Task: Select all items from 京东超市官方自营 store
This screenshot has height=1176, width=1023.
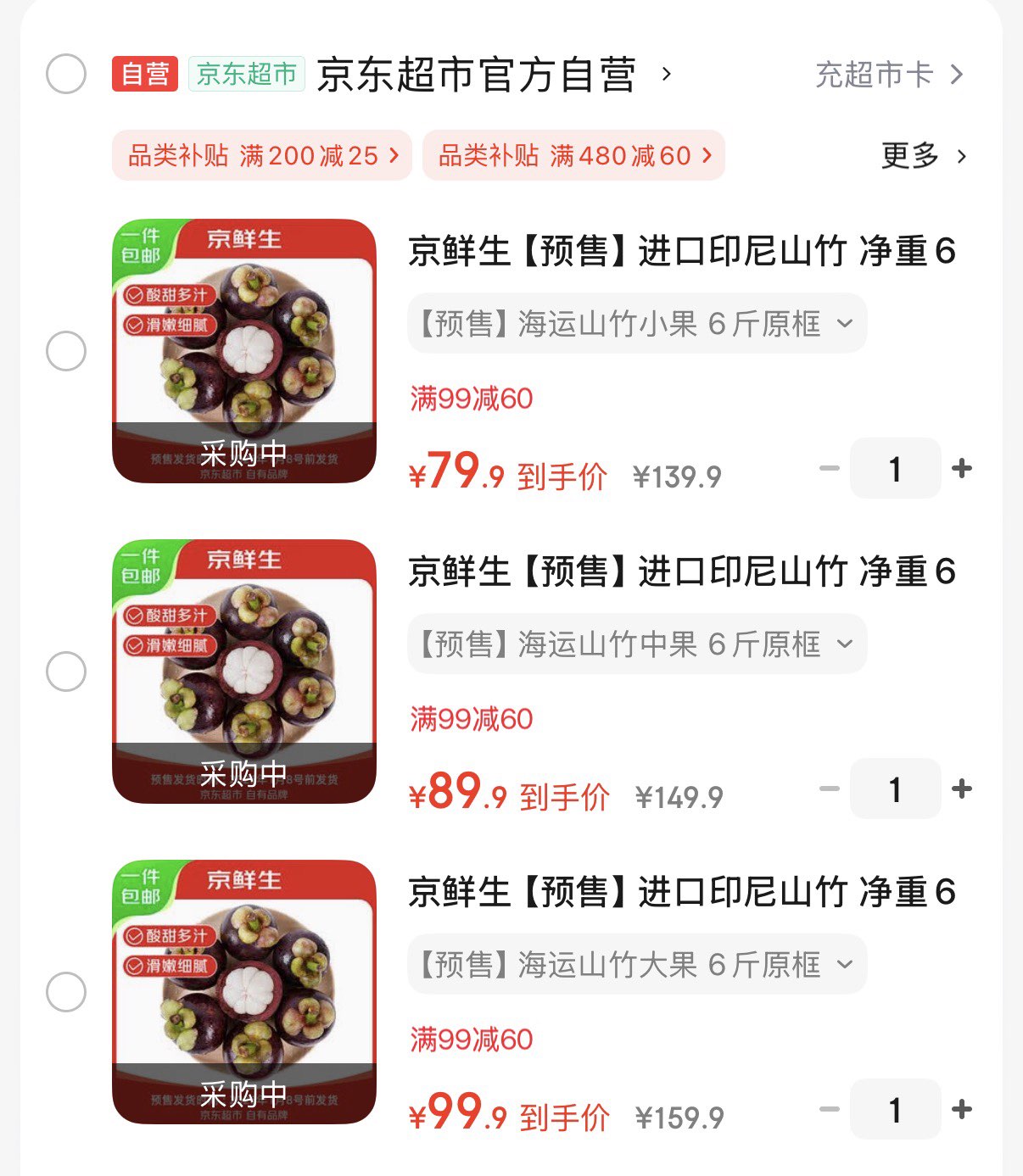Action: coord(66,74)
